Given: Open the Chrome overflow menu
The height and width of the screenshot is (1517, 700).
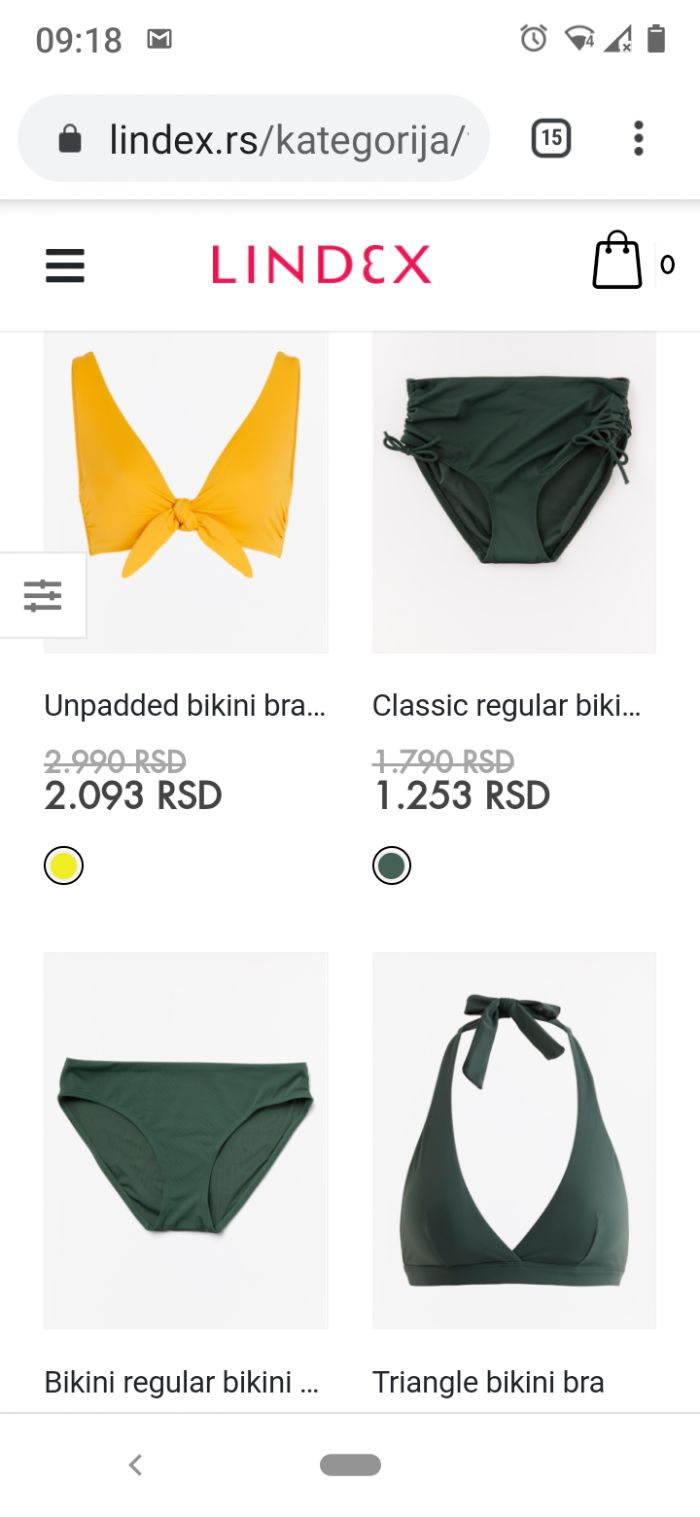Looking at the screenshot, I should (x=638, y=138).
